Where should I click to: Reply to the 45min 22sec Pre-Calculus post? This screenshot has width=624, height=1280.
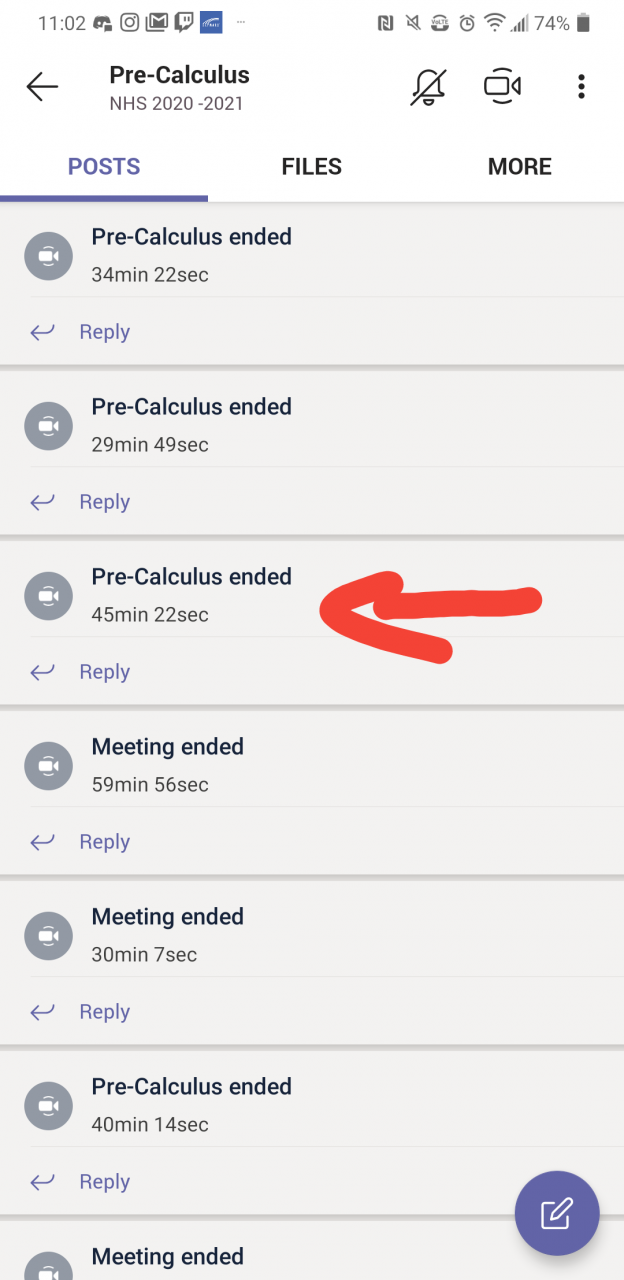pyautogui.click(x=80, y=672)
